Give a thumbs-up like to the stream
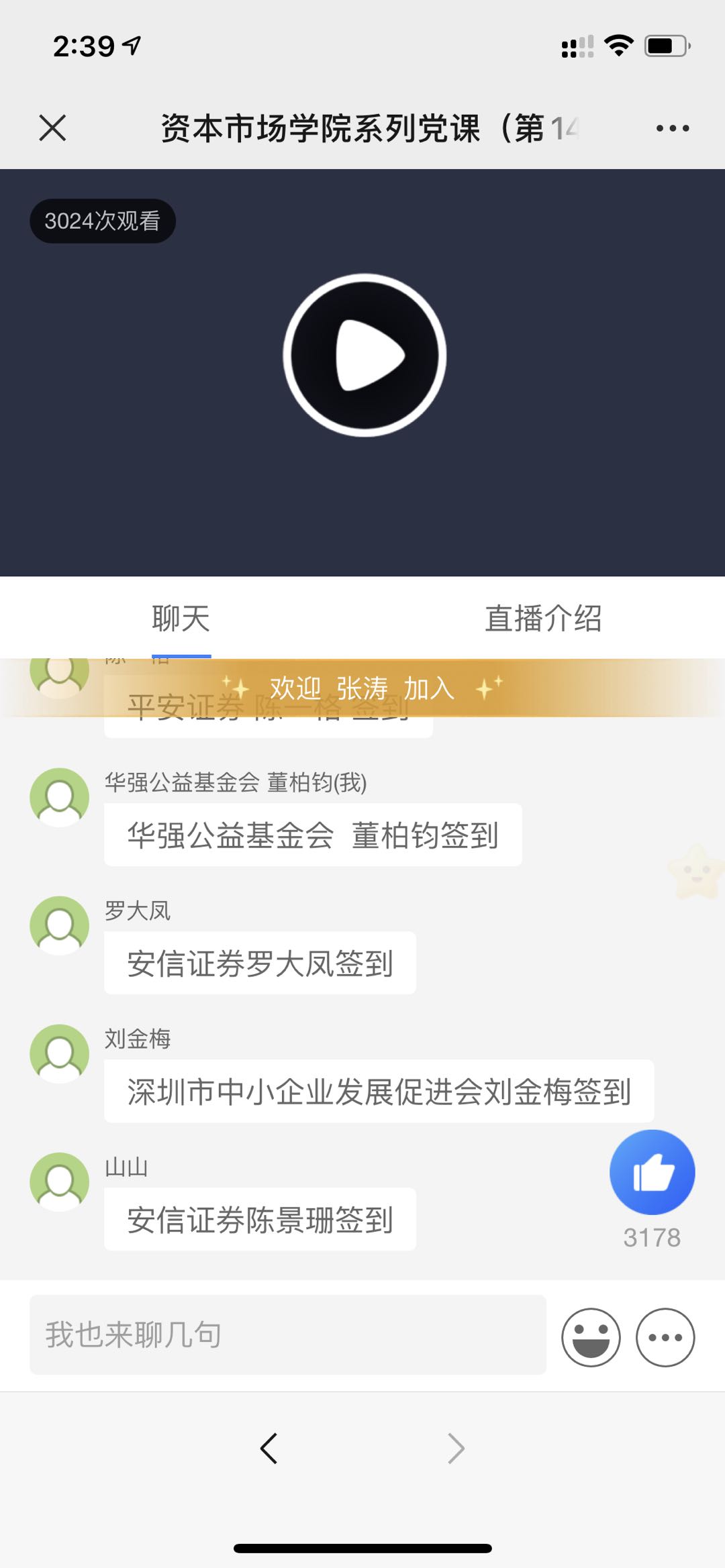Image resolution: width=725 pixels, height=1568 pixels. tap(652, 1172)
